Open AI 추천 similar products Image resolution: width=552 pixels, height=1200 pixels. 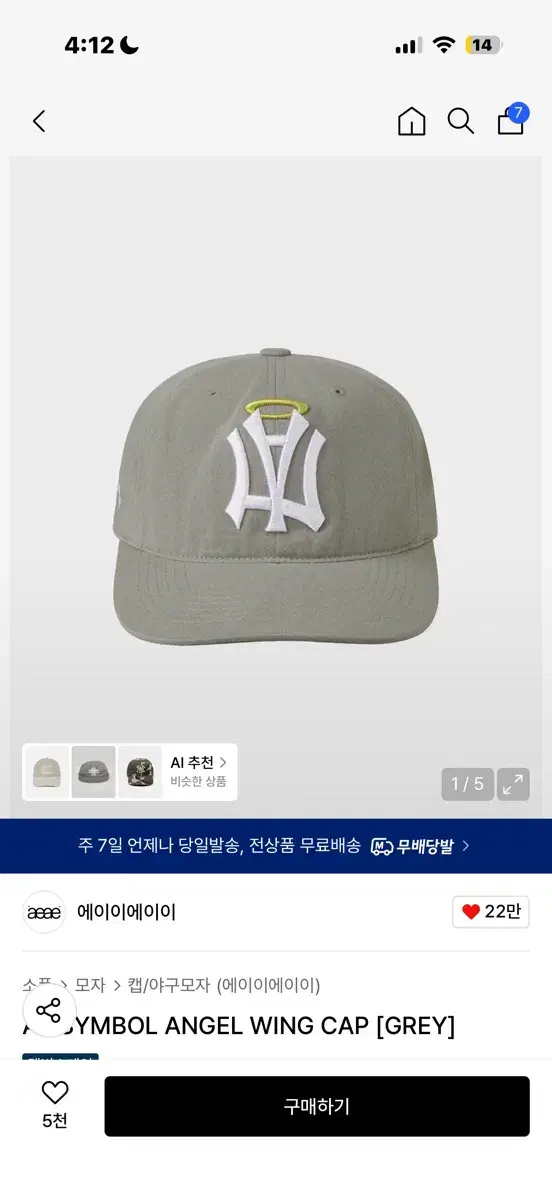[x=199, y=771]
